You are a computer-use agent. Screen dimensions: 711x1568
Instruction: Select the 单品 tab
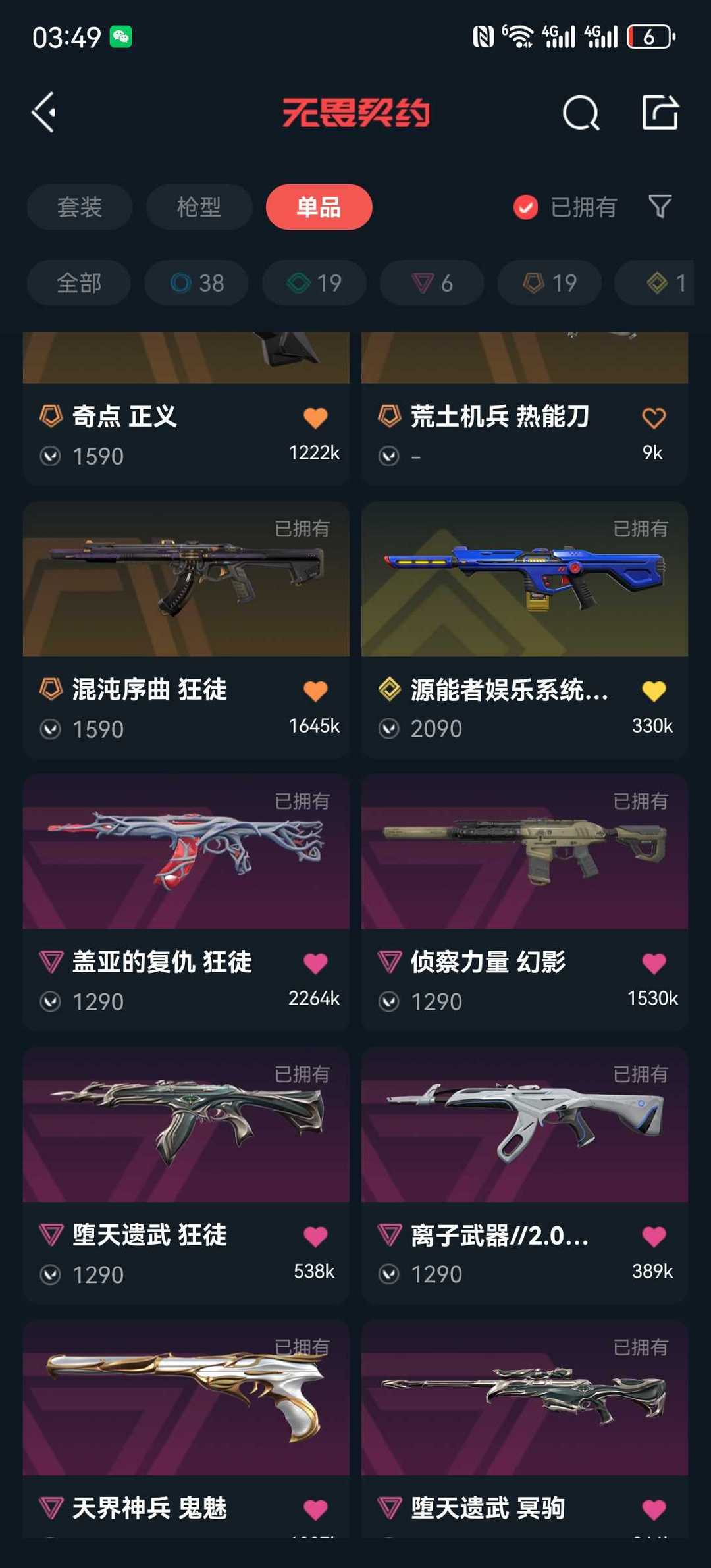coord(319,207)
